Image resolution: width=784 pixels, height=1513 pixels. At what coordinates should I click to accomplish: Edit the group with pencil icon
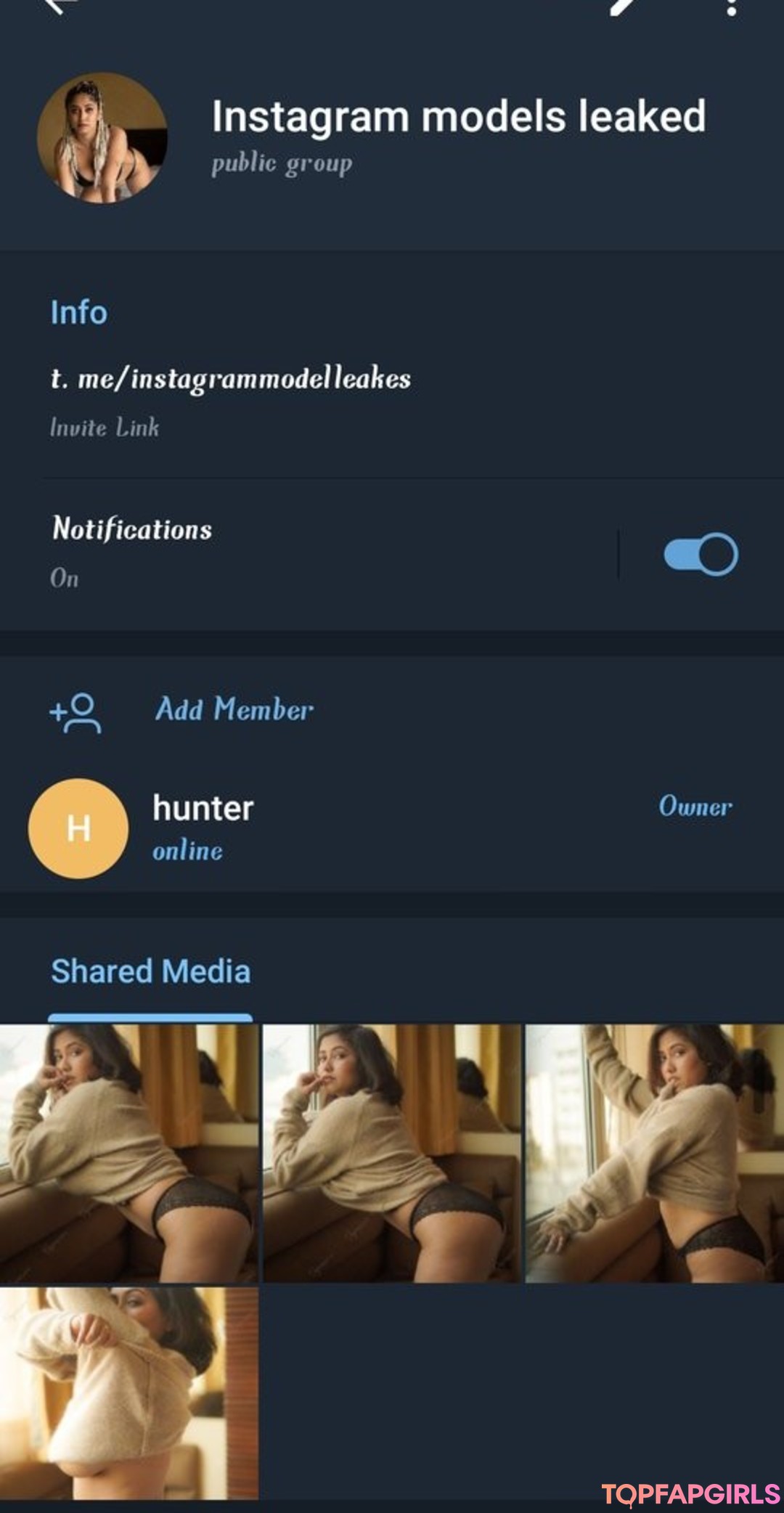(x=623, y=6)
